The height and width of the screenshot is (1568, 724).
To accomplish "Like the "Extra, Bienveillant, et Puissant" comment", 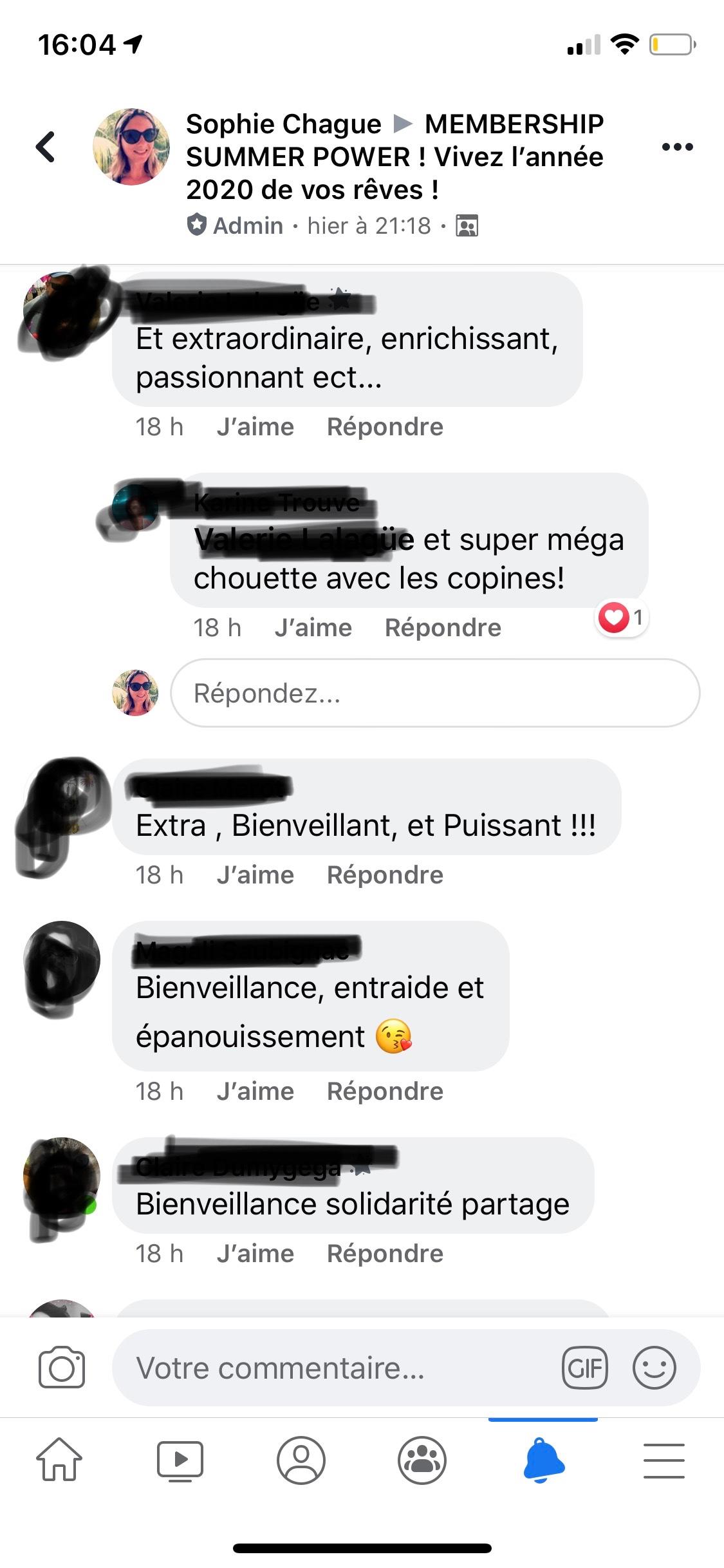I will [x=255, y=875].
